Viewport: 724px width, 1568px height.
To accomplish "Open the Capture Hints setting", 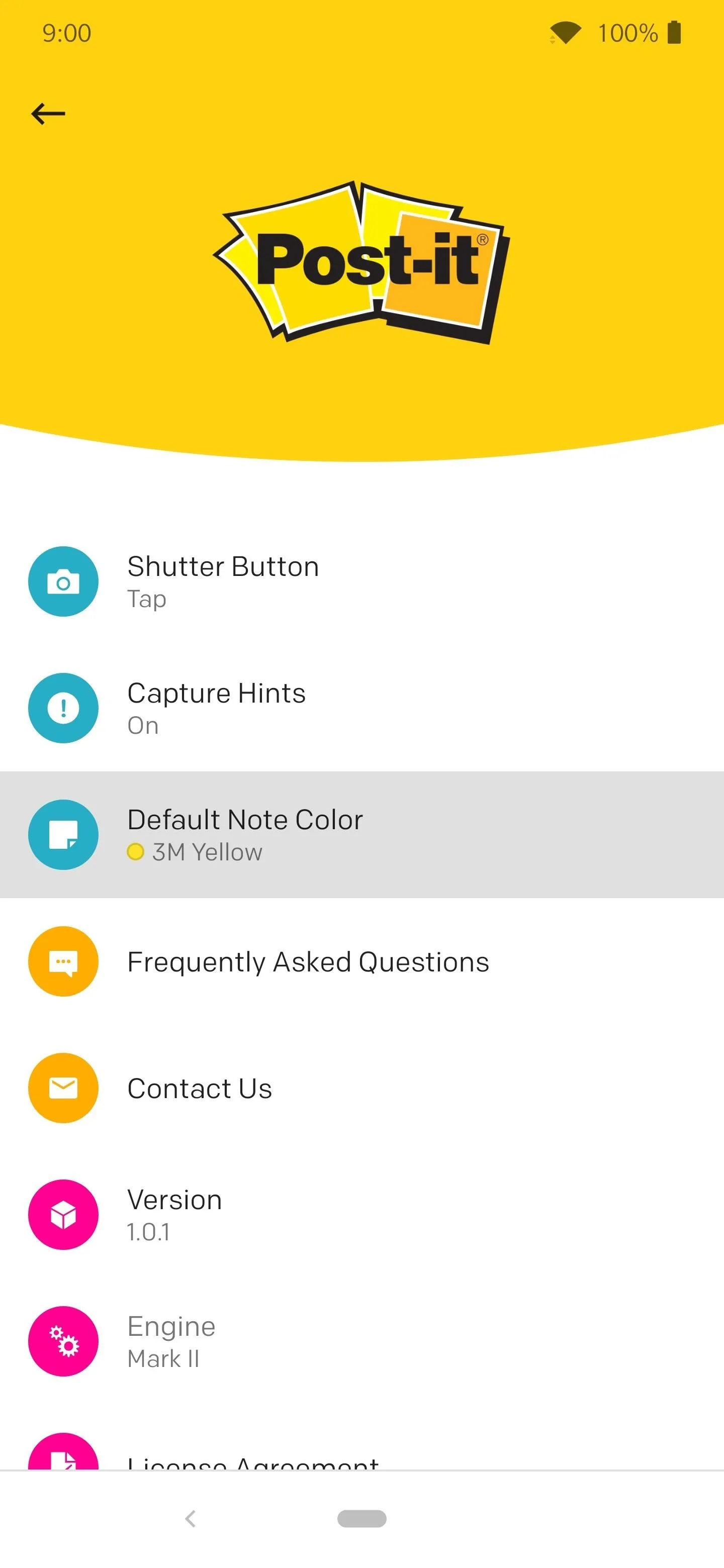I will coord(361,708).
